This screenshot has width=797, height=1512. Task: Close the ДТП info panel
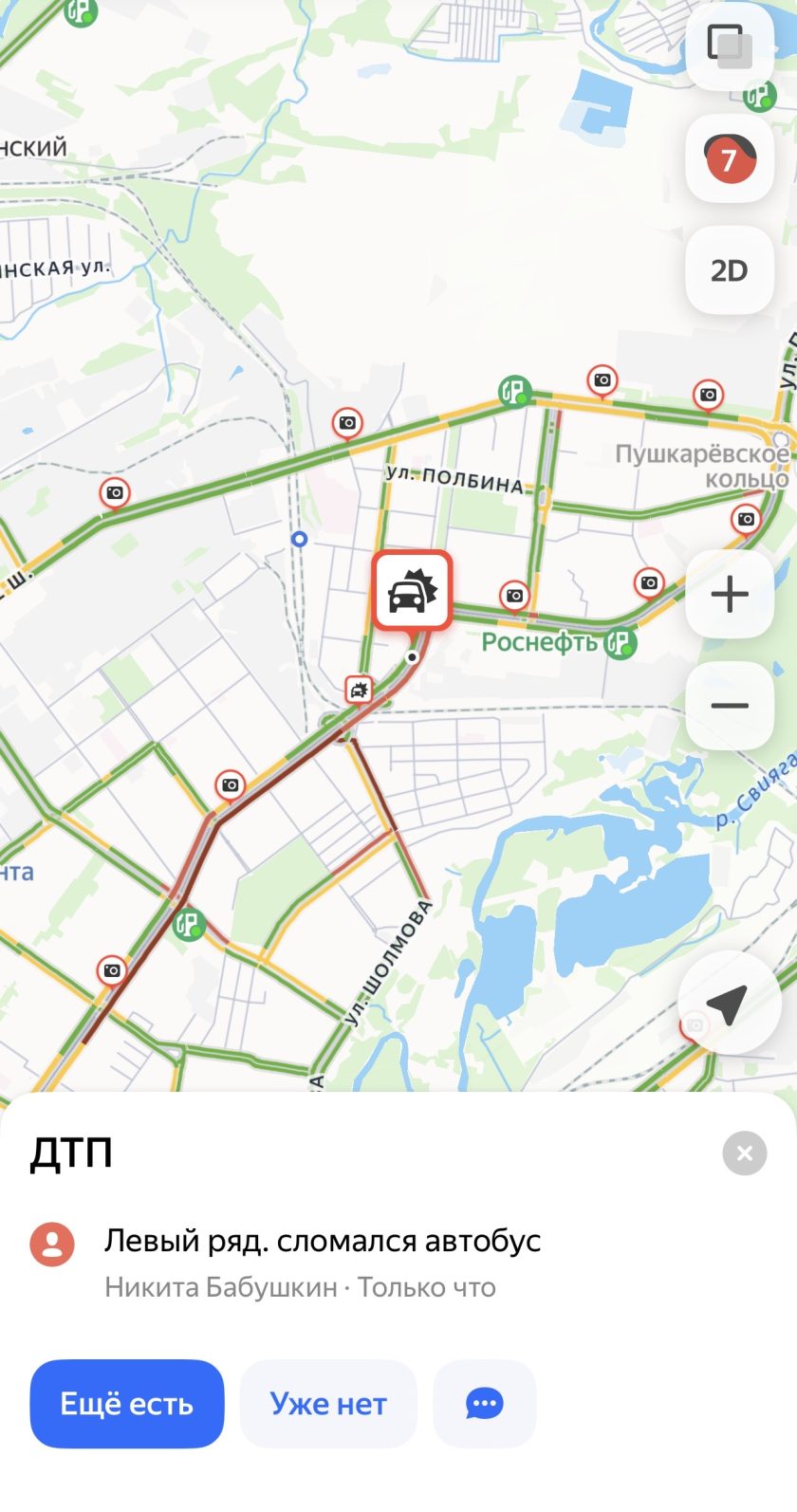click(744, 1152)
